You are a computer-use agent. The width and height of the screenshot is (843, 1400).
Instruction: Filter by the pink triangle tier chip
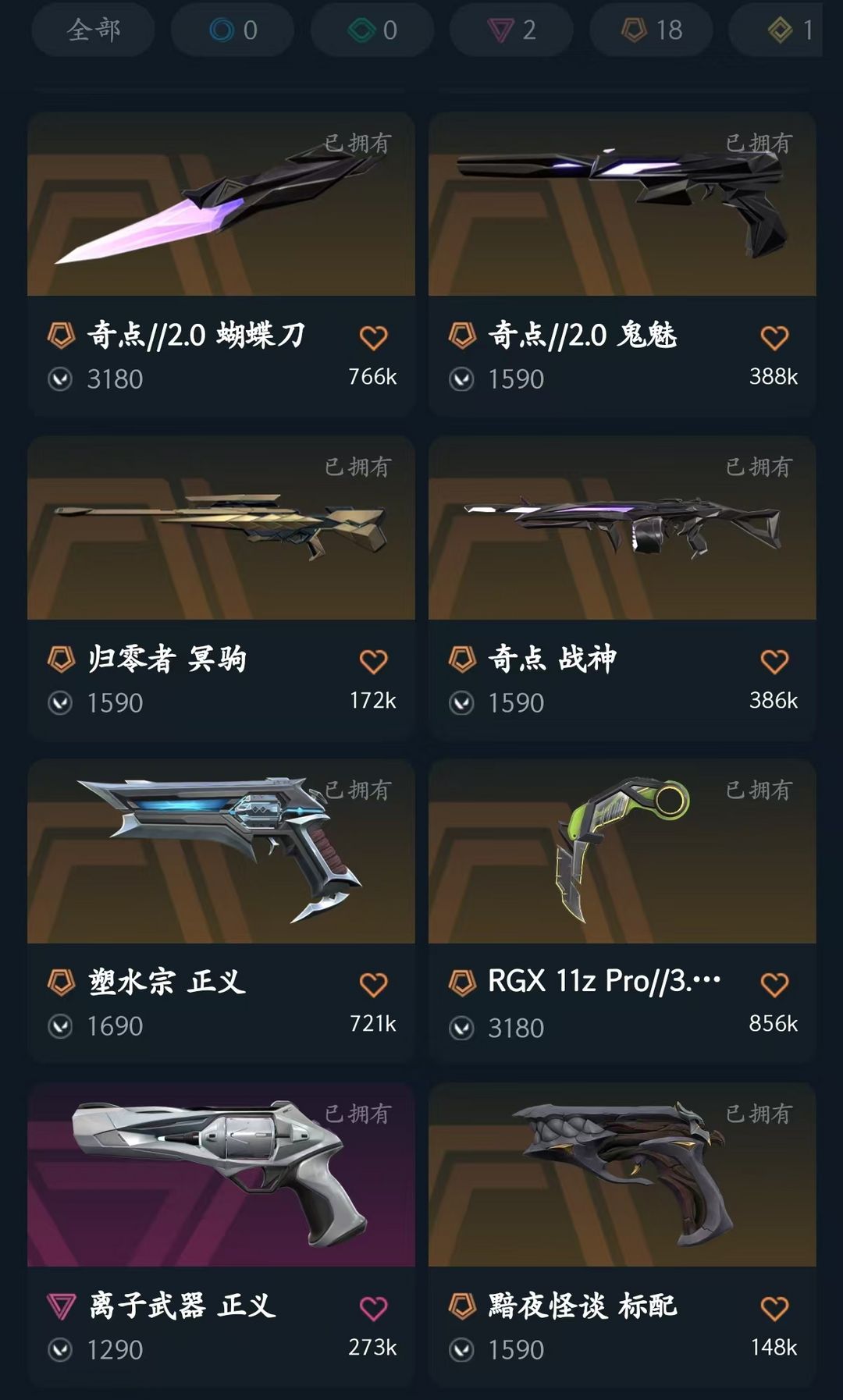pyautogui.click(x=511, y=30)
